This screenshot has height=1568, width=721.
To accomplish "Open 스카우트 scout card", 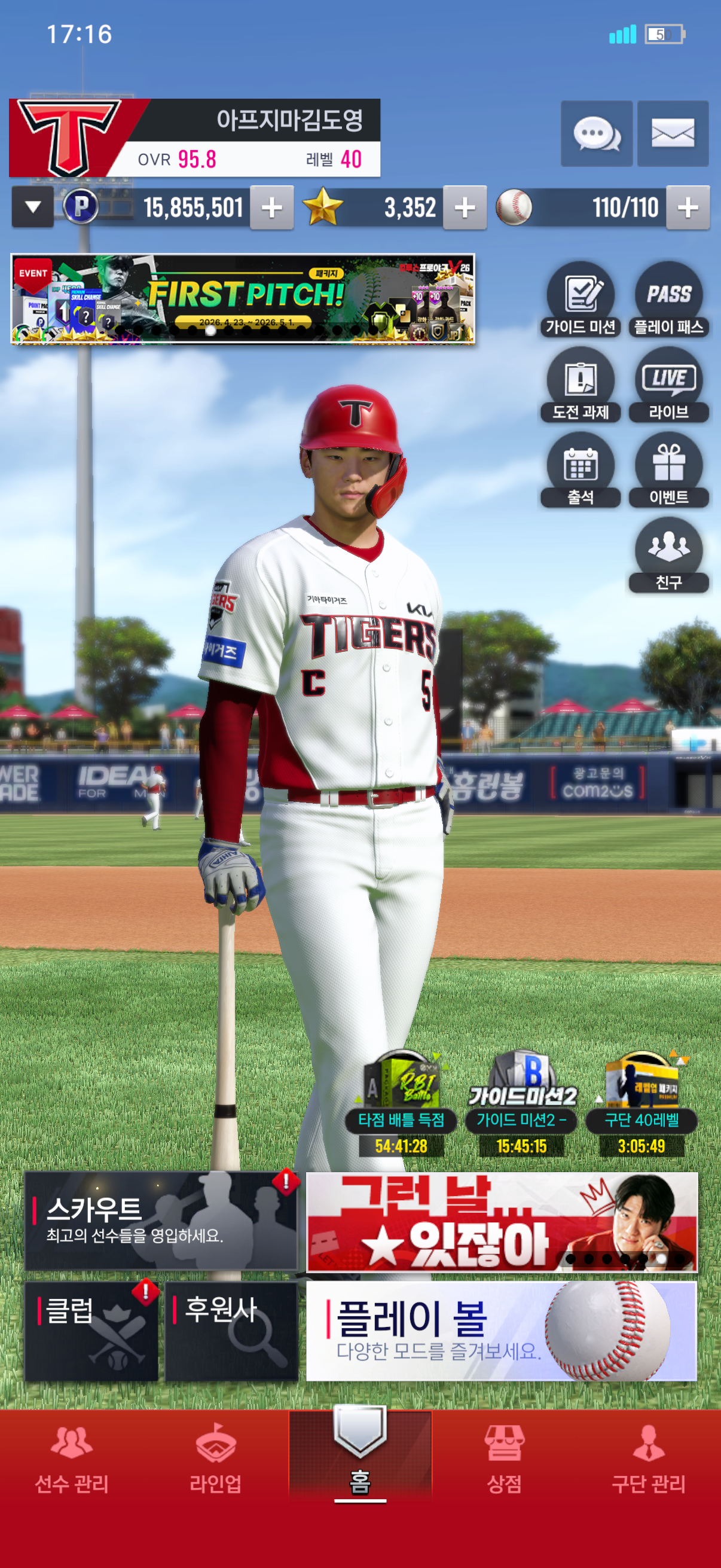I will point(161,1221).
